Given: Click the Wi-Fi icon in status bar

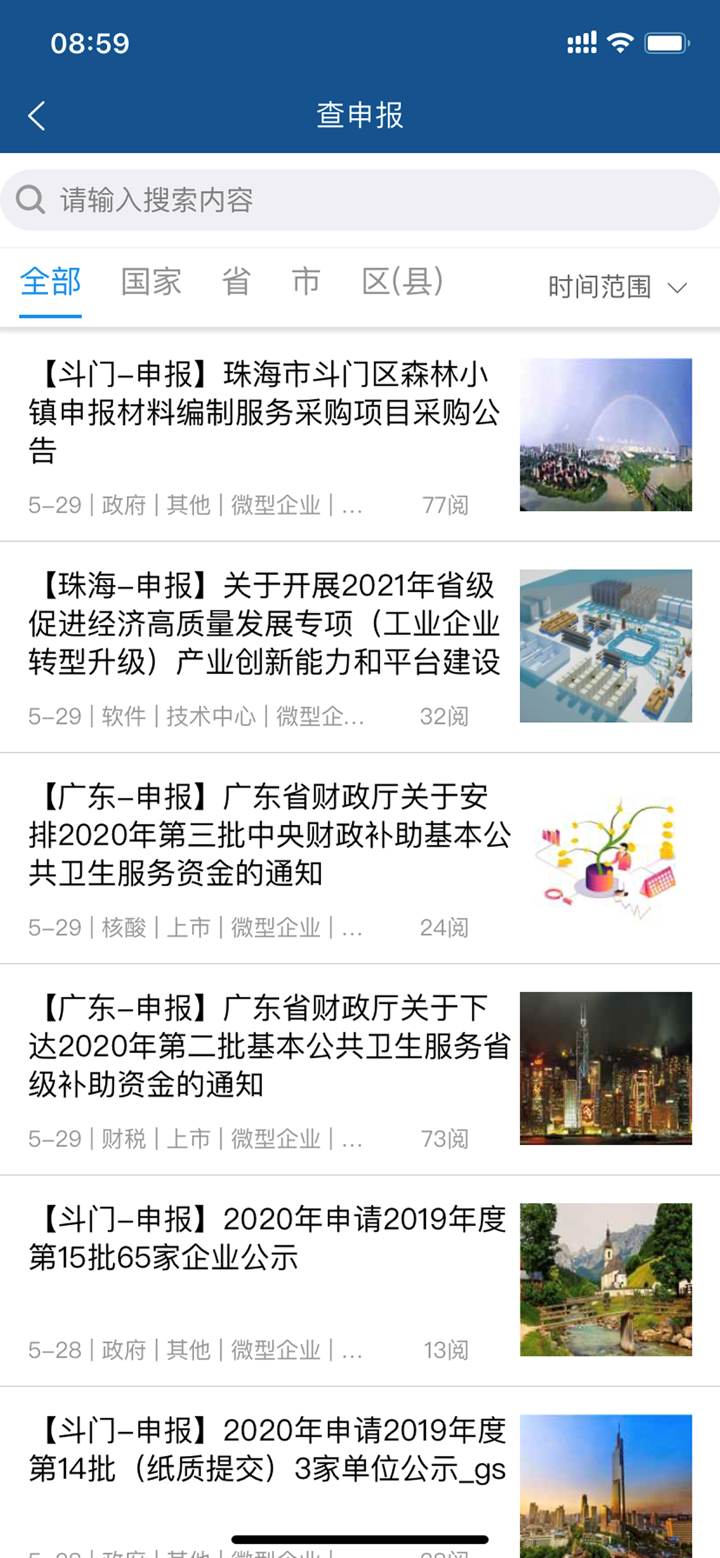Looking at the screenshot, I should point(620,42).
